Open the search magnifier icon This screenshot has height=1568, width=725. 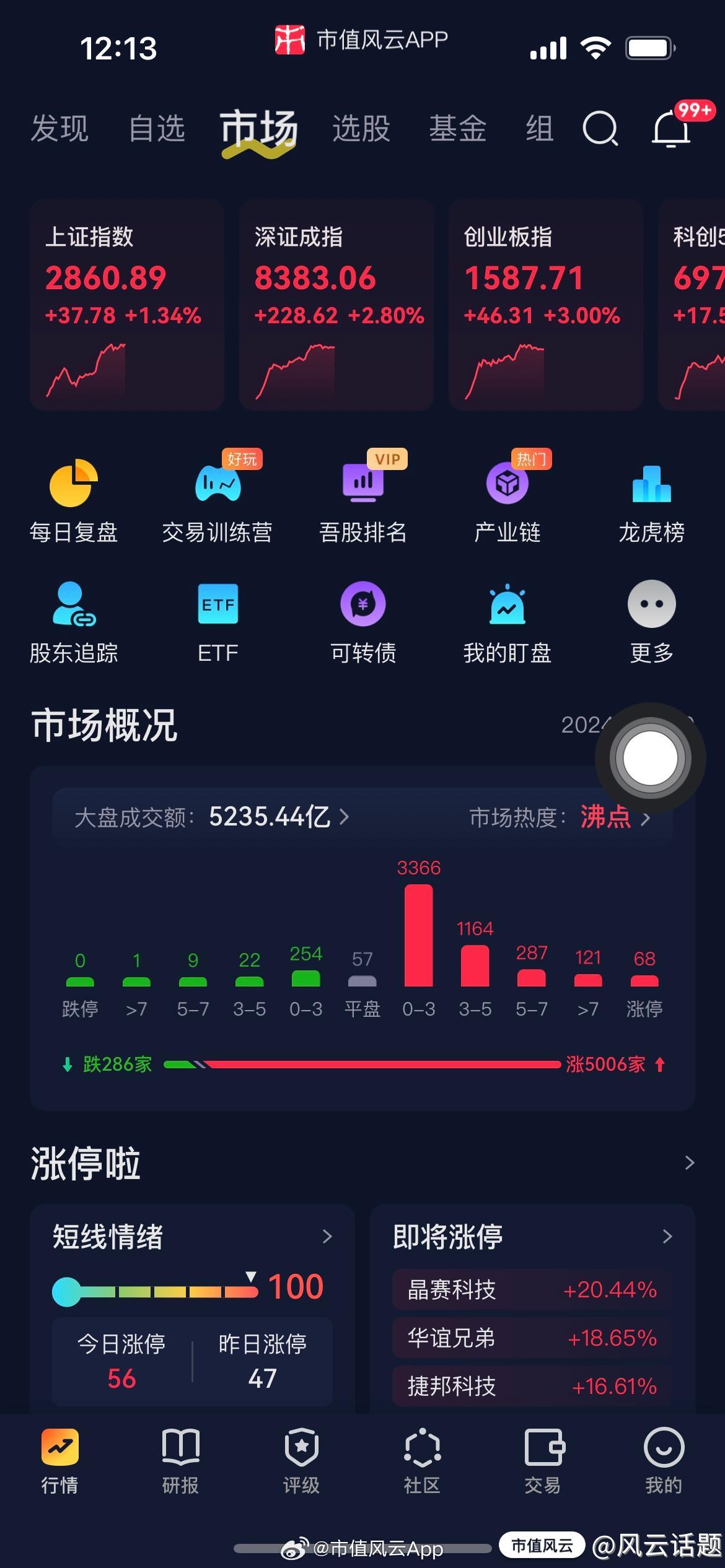tap(600, 129)
